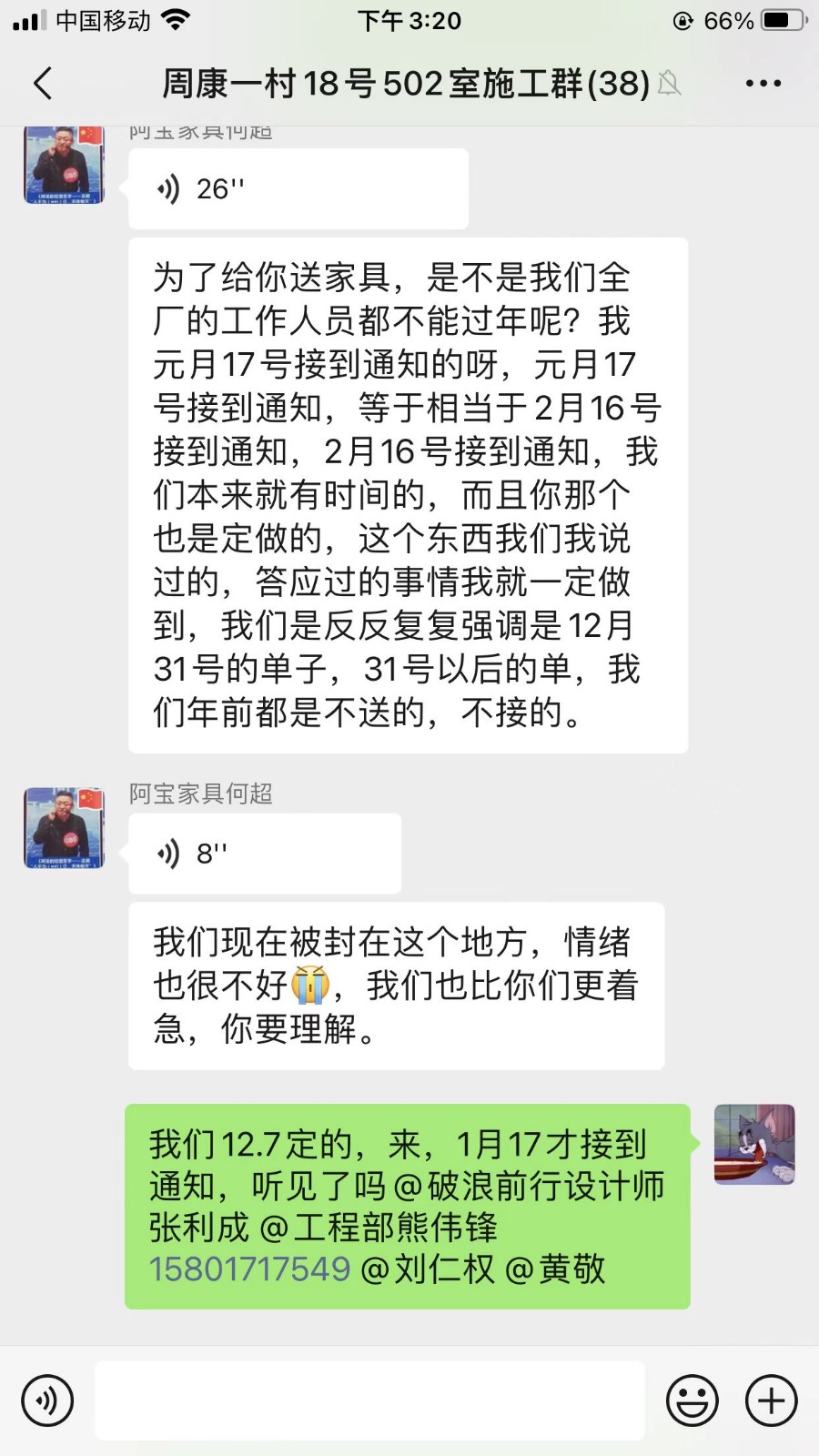Open the emoji sticker panel
The width and height of the screenshot is (819, 1456).
tap(693, 1400)
